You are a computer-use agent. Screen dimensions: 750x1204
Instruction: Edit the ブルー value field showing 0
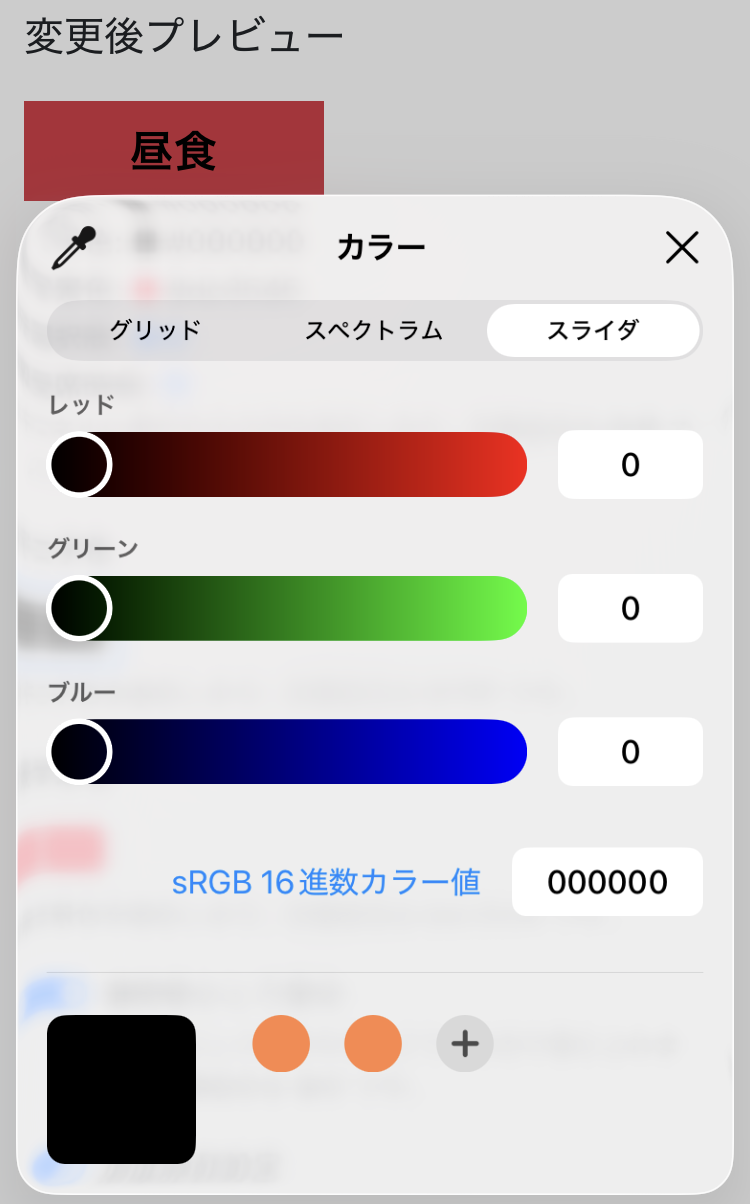(630, 752)
